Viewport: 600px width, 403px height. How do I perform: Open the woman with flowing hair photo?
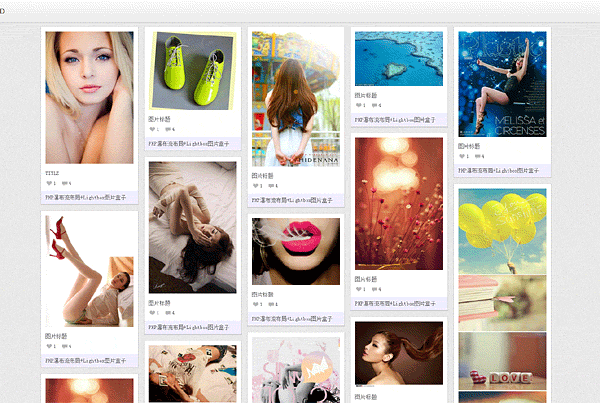point(398,353)
